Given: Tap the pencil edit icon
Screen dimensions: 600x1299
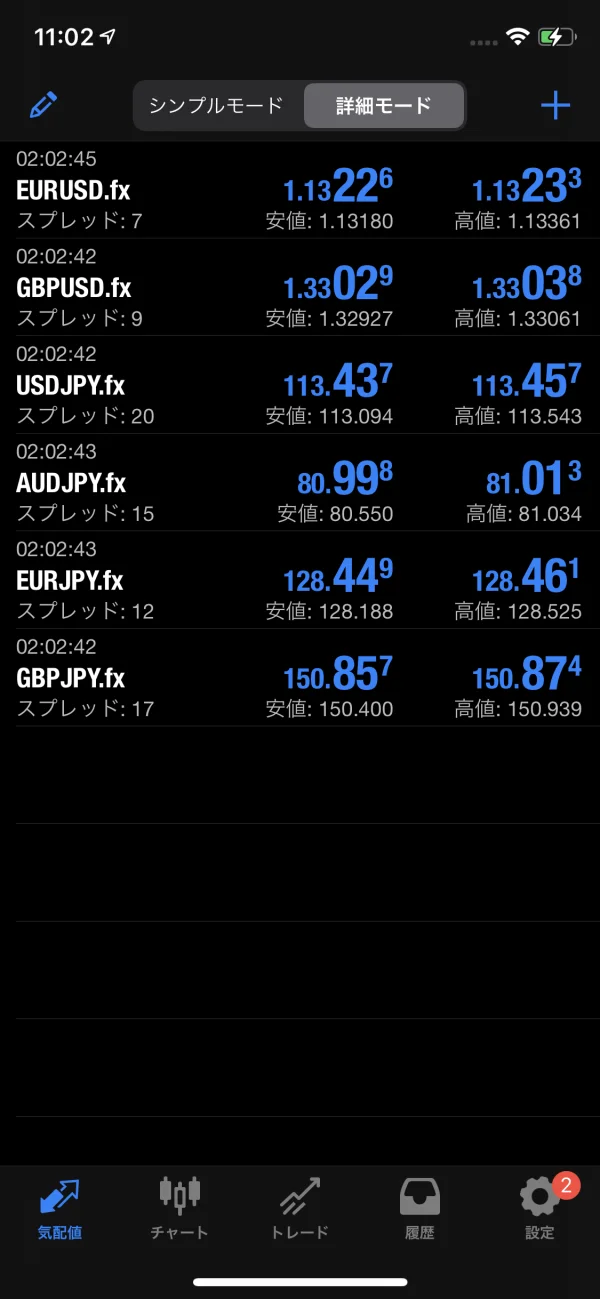Looking at the screenshot, I should (44, 105).
